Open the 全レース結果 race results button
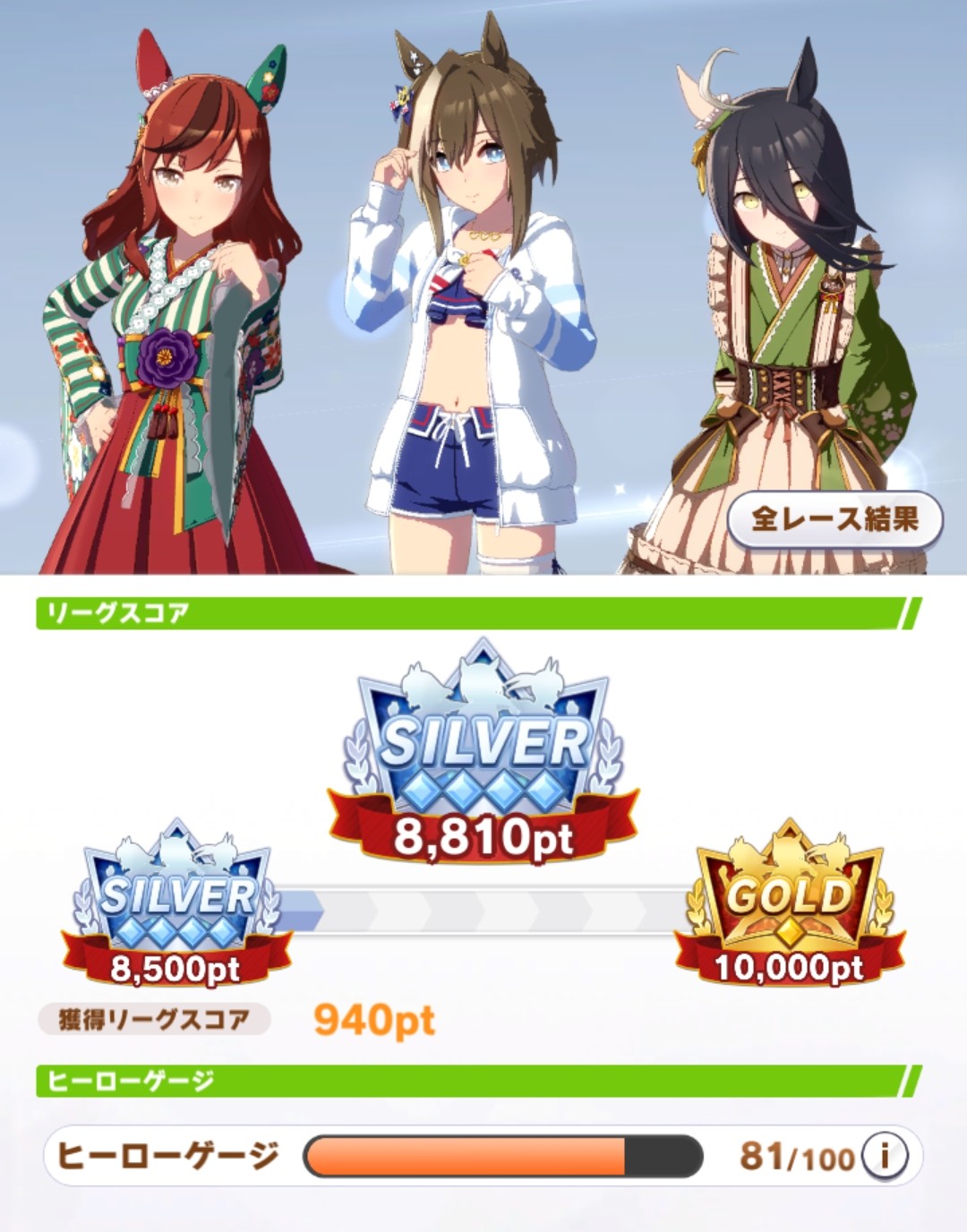The image size is (967, 1232). click(834, 519)
